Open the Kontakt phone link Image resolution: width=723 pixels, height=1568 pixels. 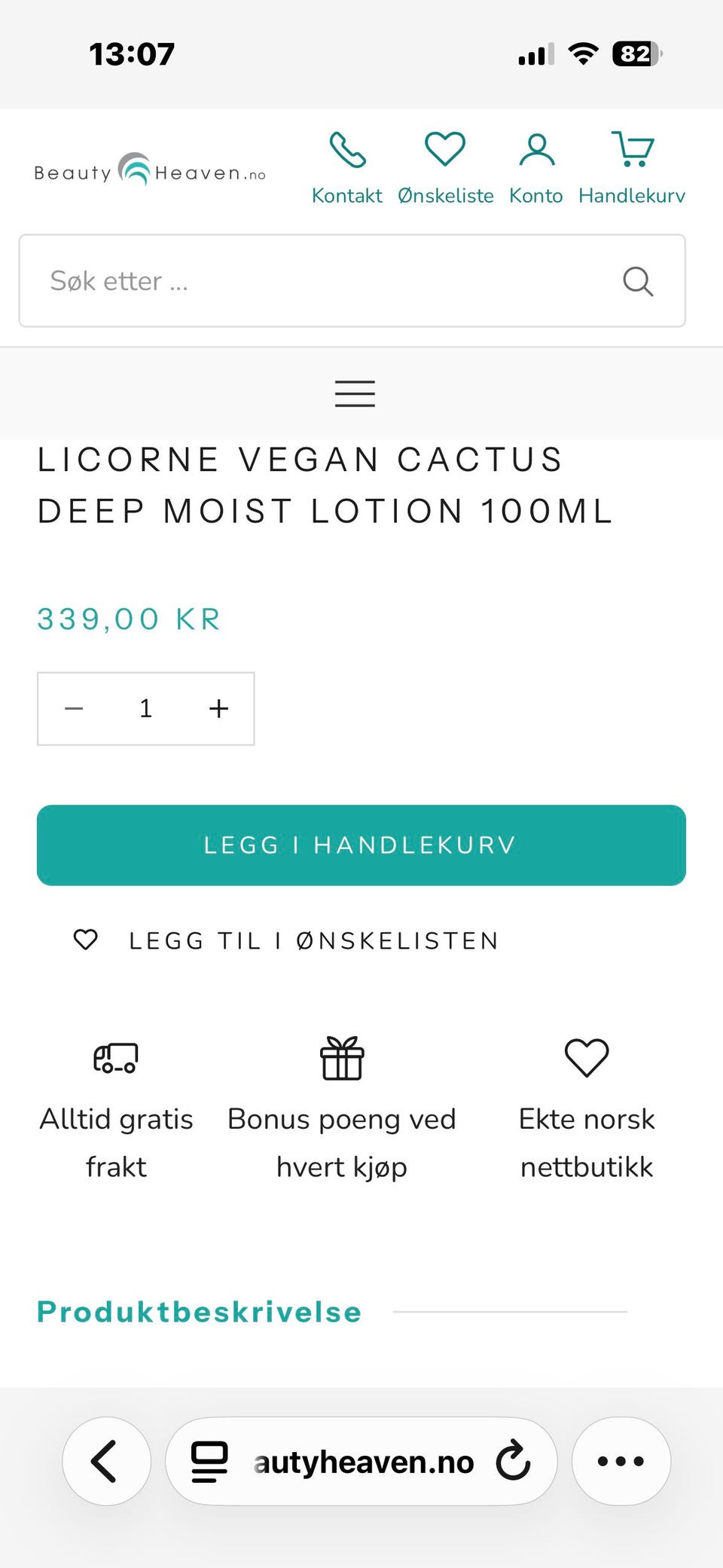[347, 167]
